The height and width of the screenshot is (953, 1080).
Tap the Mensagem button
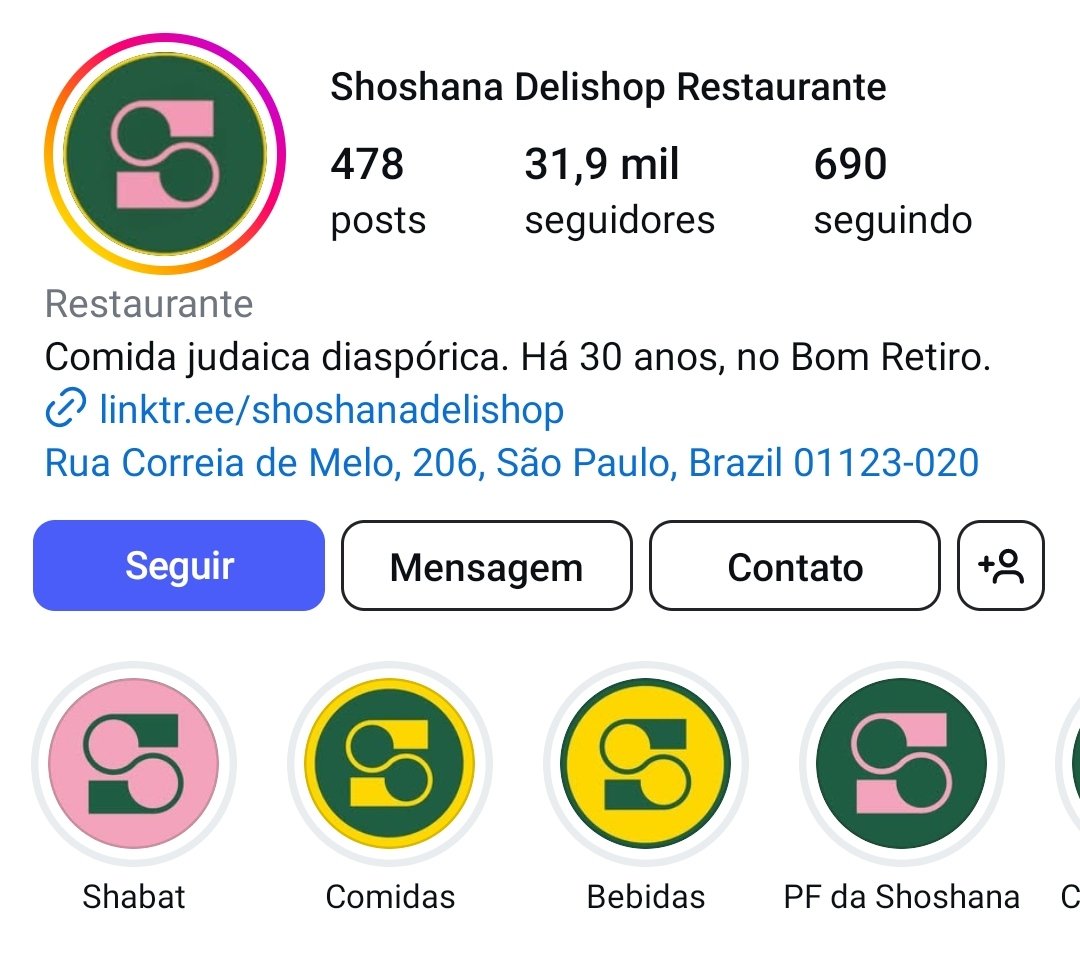(486, 566)
